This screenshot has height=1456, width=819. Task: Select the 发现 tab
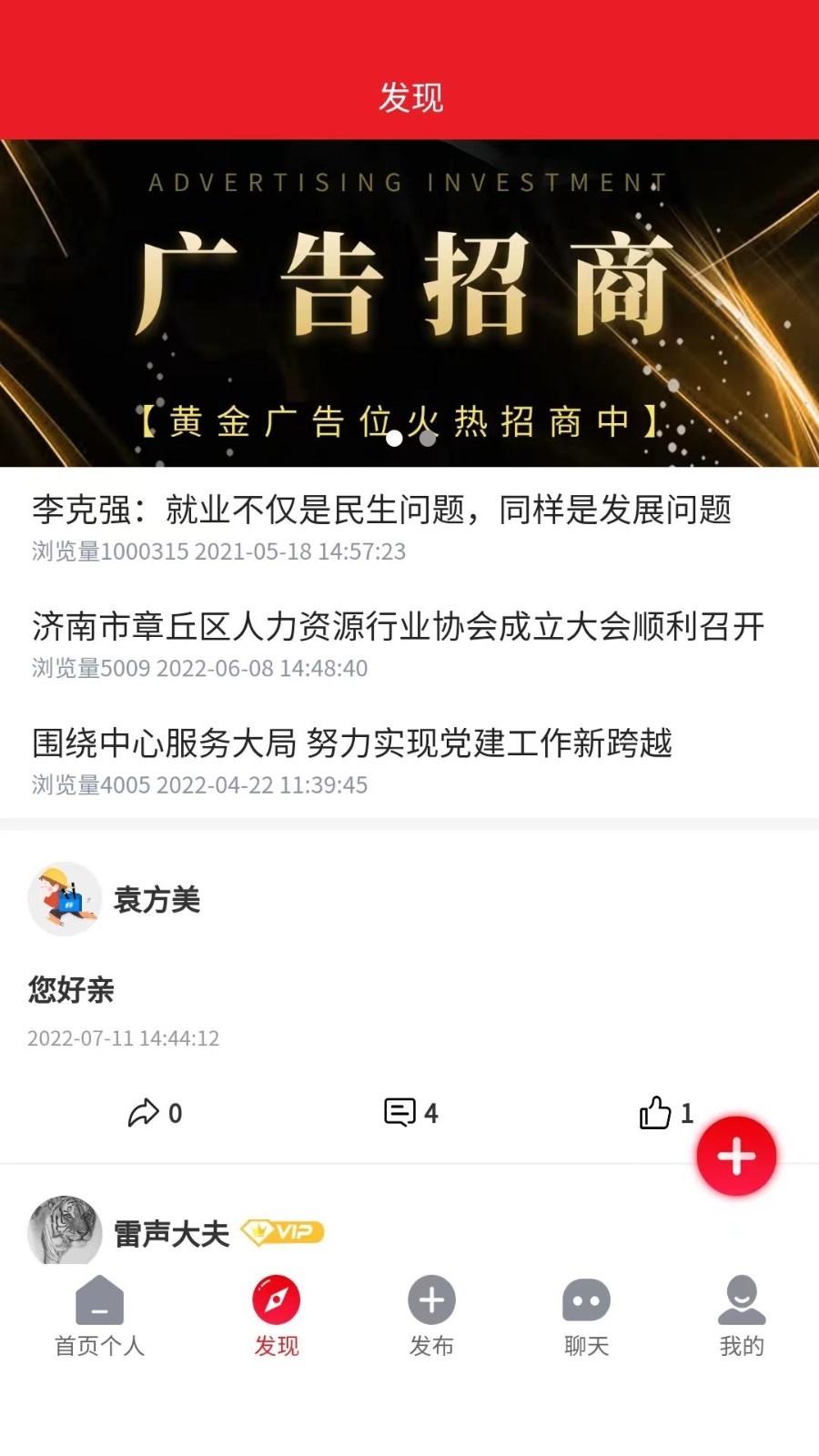(277, 1317)
